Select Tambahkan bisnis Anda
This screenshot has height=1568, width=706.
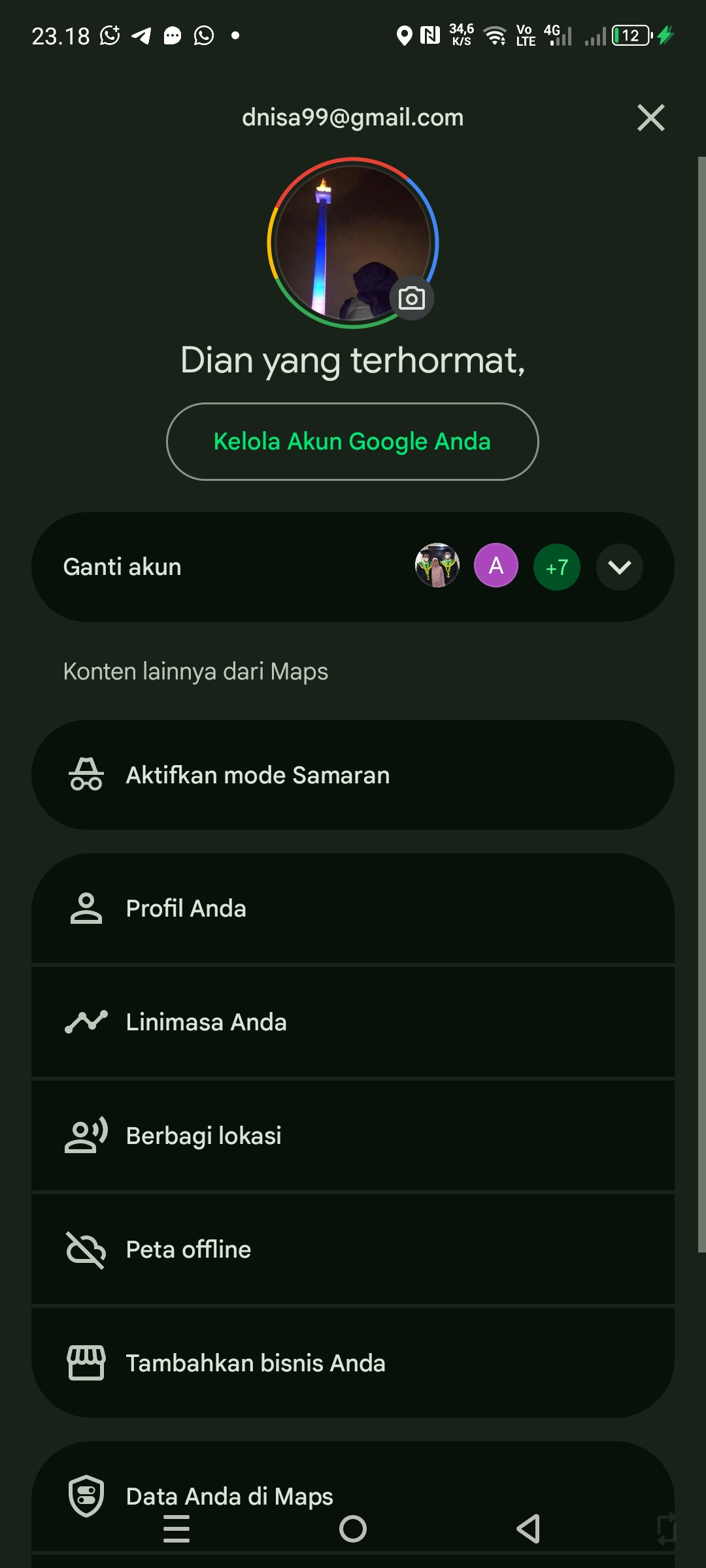353,1363
